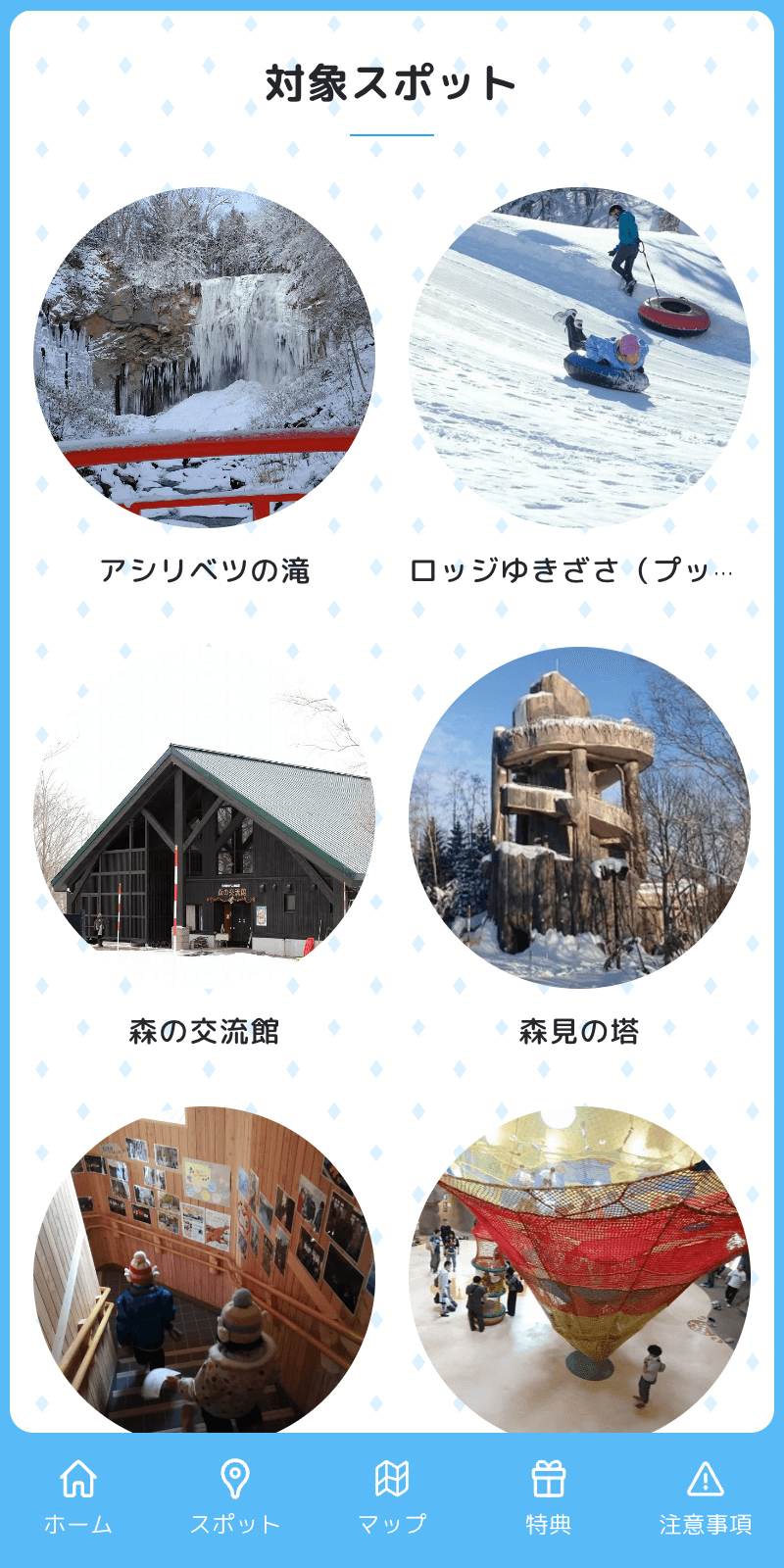Open the マップ tab
784x1568 pixels.
point(392,1497)
